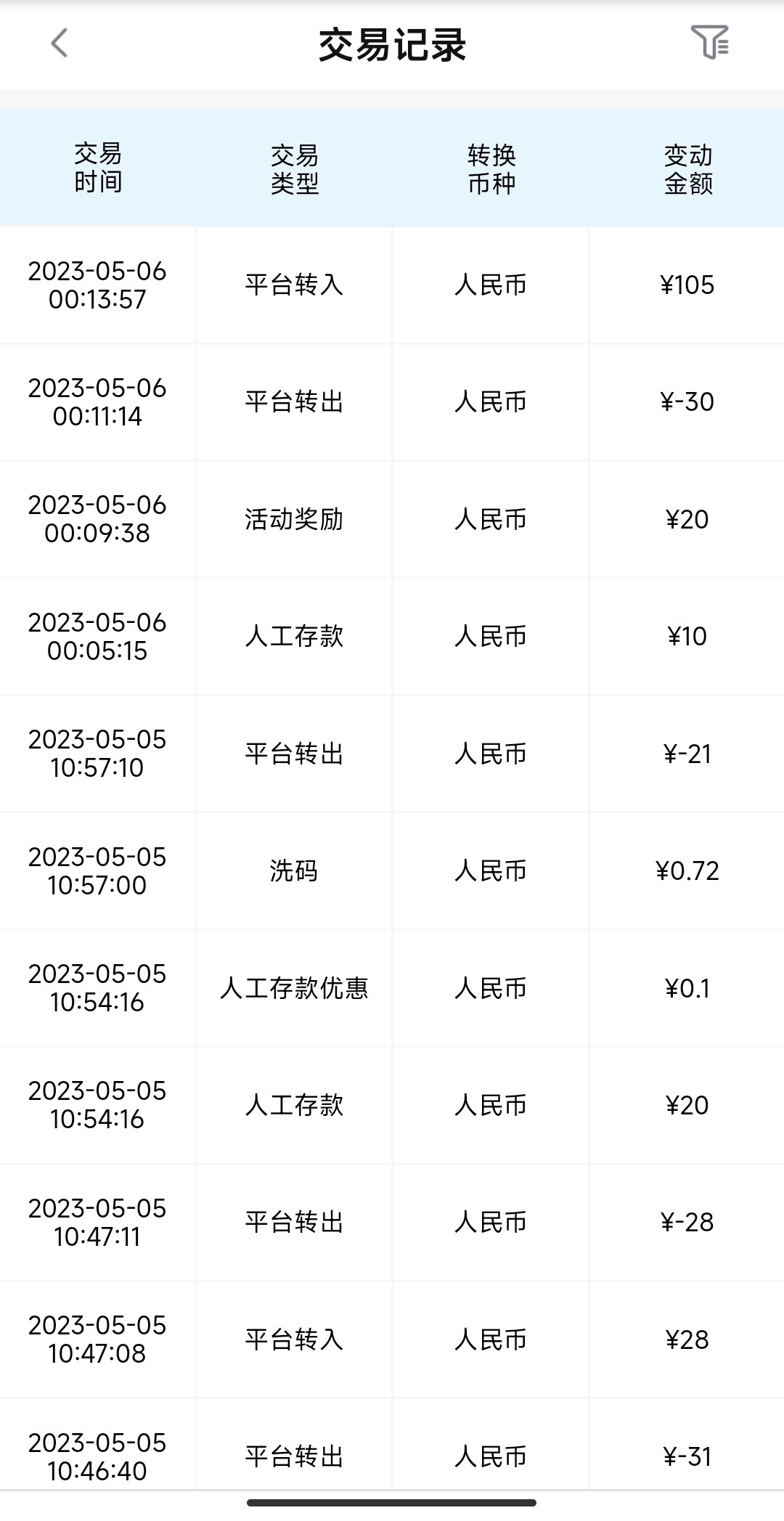
Task: Select the 人工存款 ¥10 record
Action: tap(392, 636)
